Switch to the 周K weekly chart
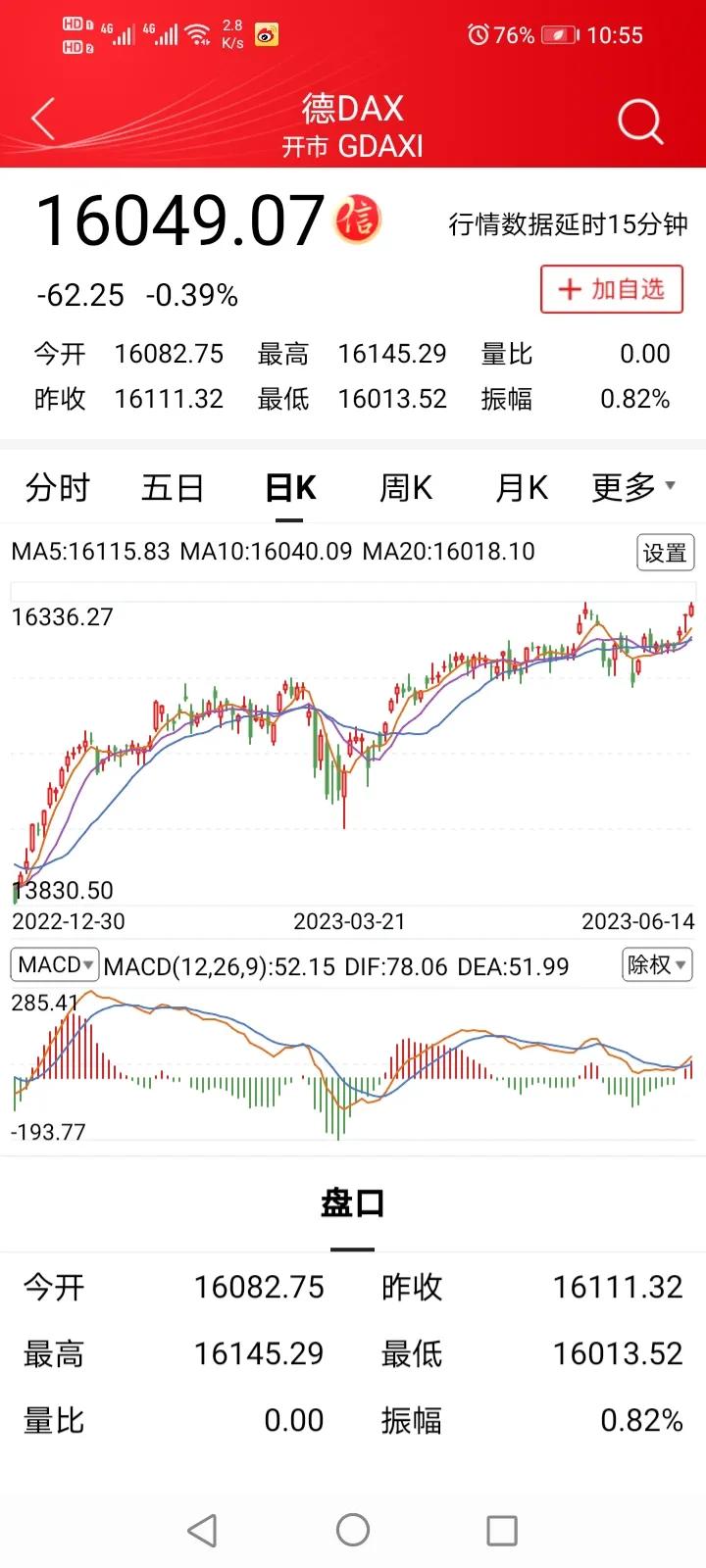The height and width of the screenshot is (1568, 706). pyautogui.click(x=404, y=487)
